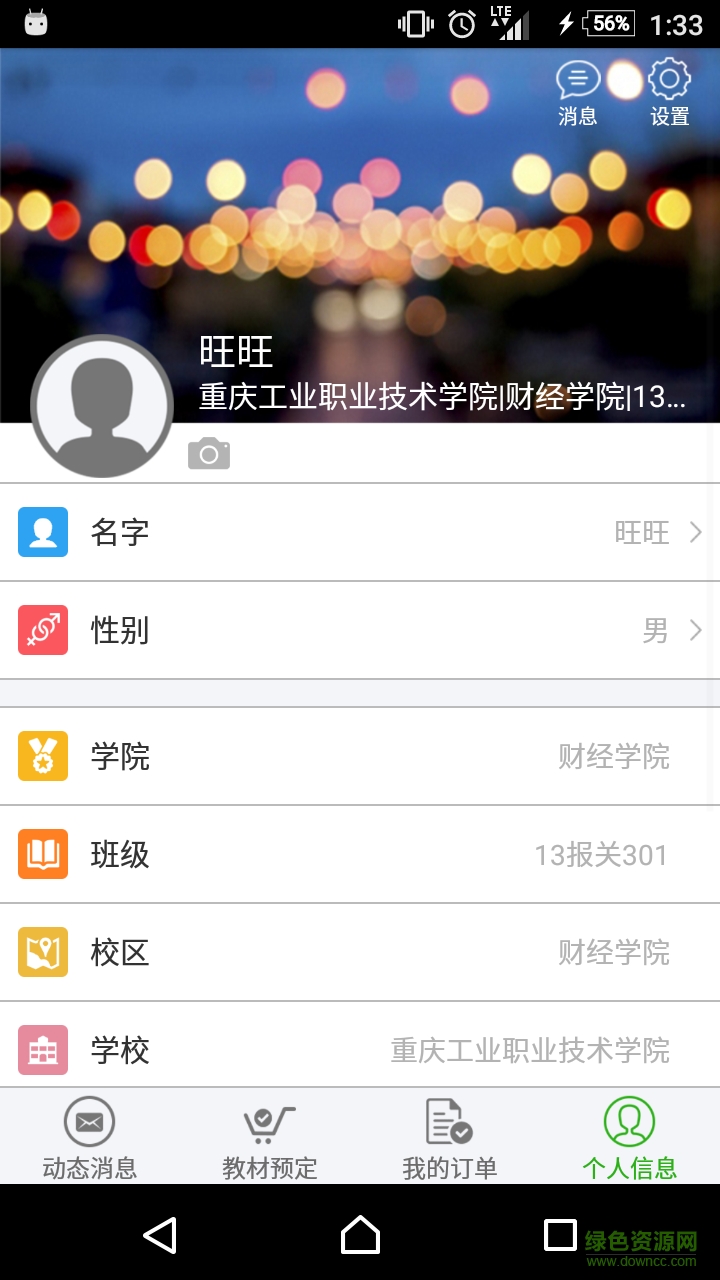Open the profile avatar picture
Viewport: 720px width, 1280px height.
102,406
